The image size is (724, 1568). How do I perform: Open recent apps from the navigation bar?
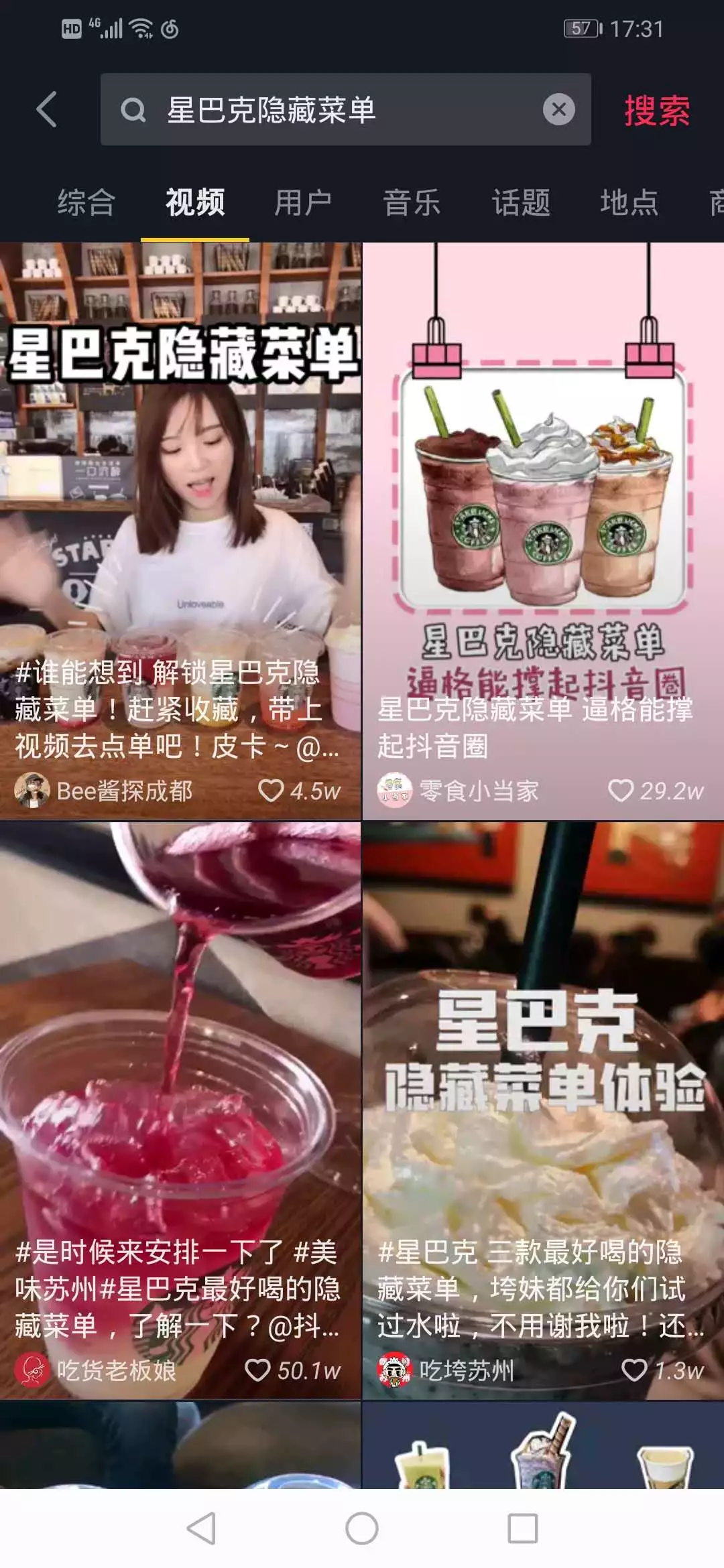(x=522, y=1528)
